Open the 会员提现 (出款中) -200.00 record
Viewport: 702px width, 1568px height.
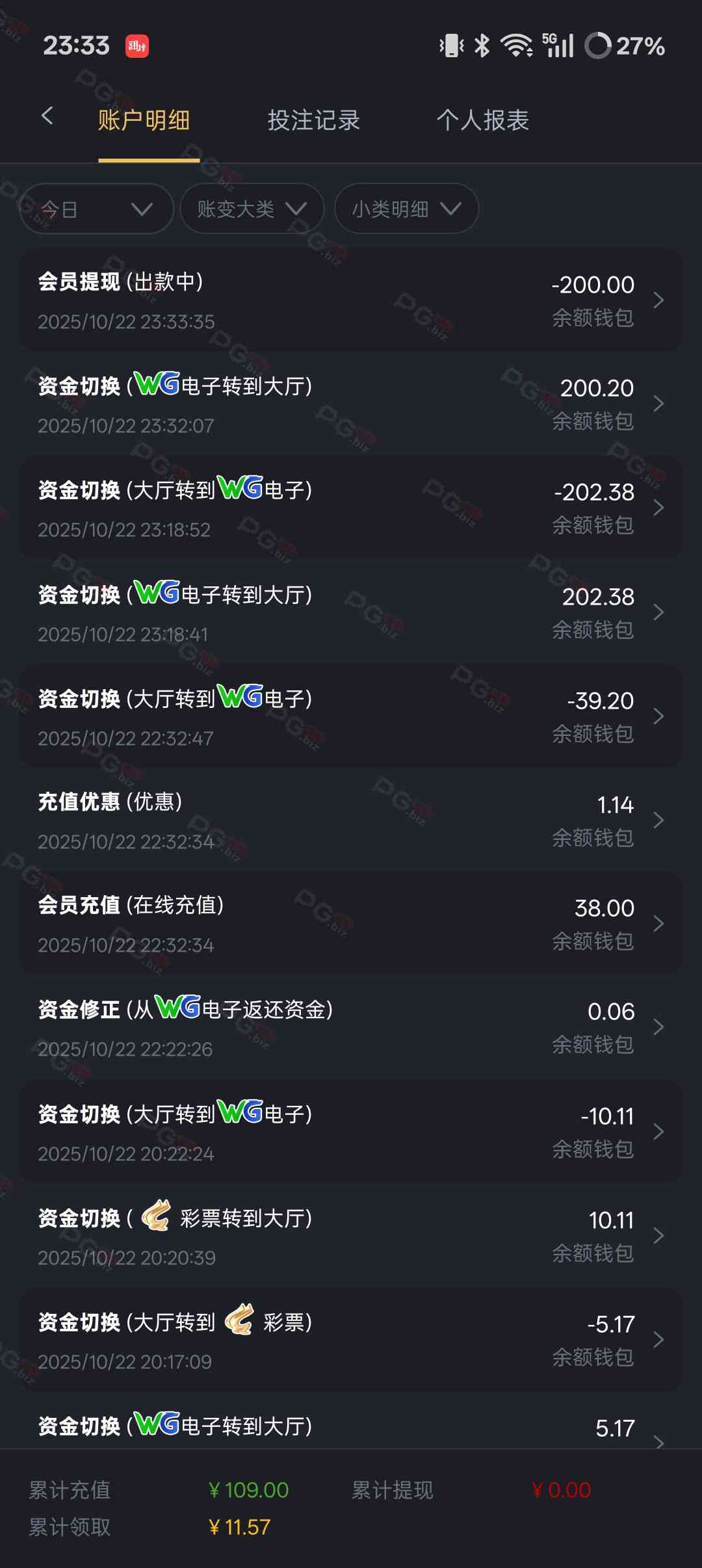point(351,300)
